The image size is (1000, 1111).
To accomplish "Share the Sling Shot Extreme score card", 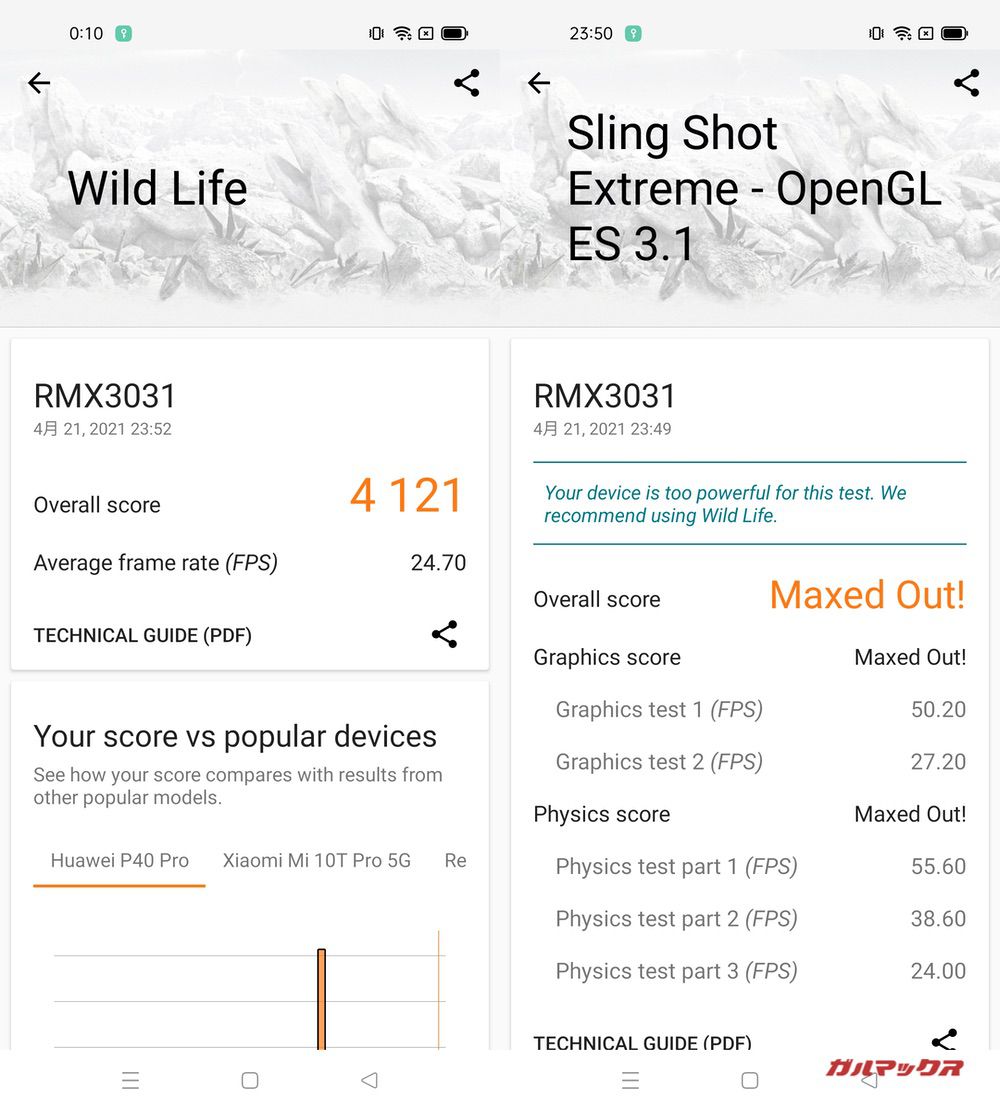I will click(x=943, y=1040).
